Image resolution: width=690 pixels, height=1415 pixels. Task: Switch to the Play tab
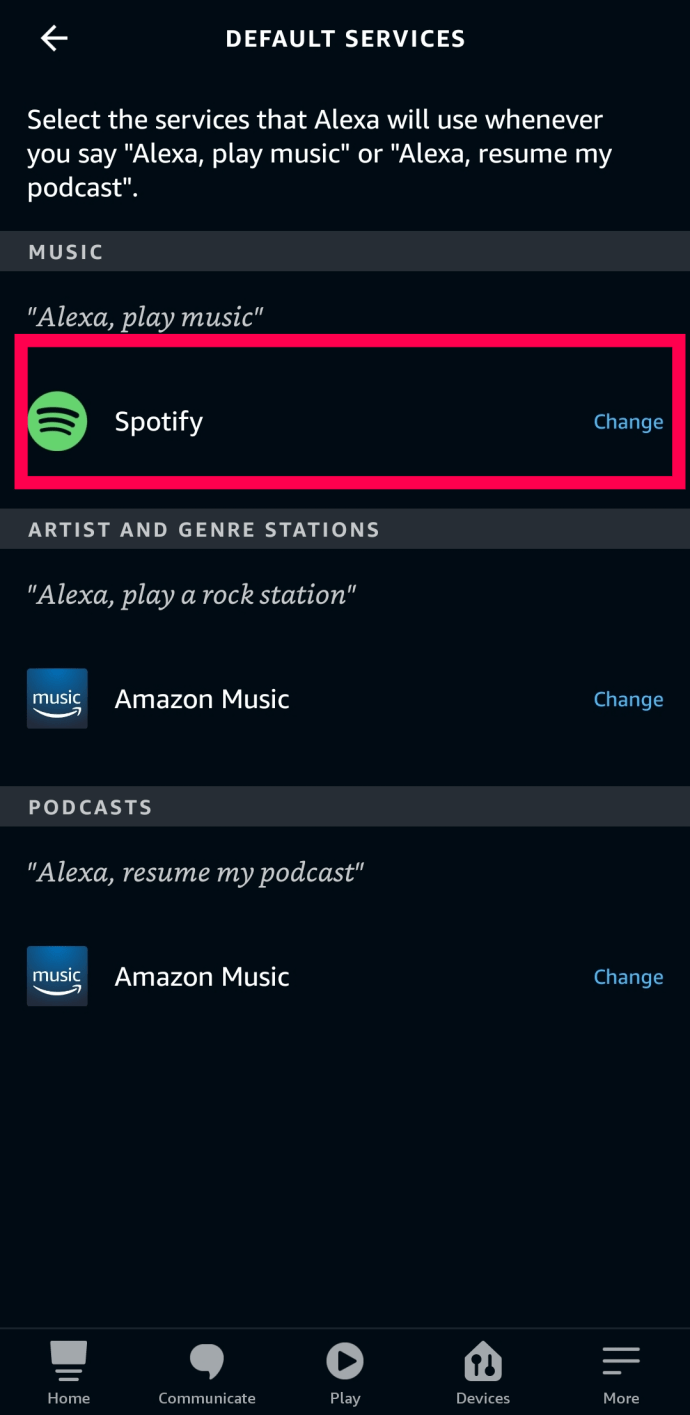pos(345,1374)
